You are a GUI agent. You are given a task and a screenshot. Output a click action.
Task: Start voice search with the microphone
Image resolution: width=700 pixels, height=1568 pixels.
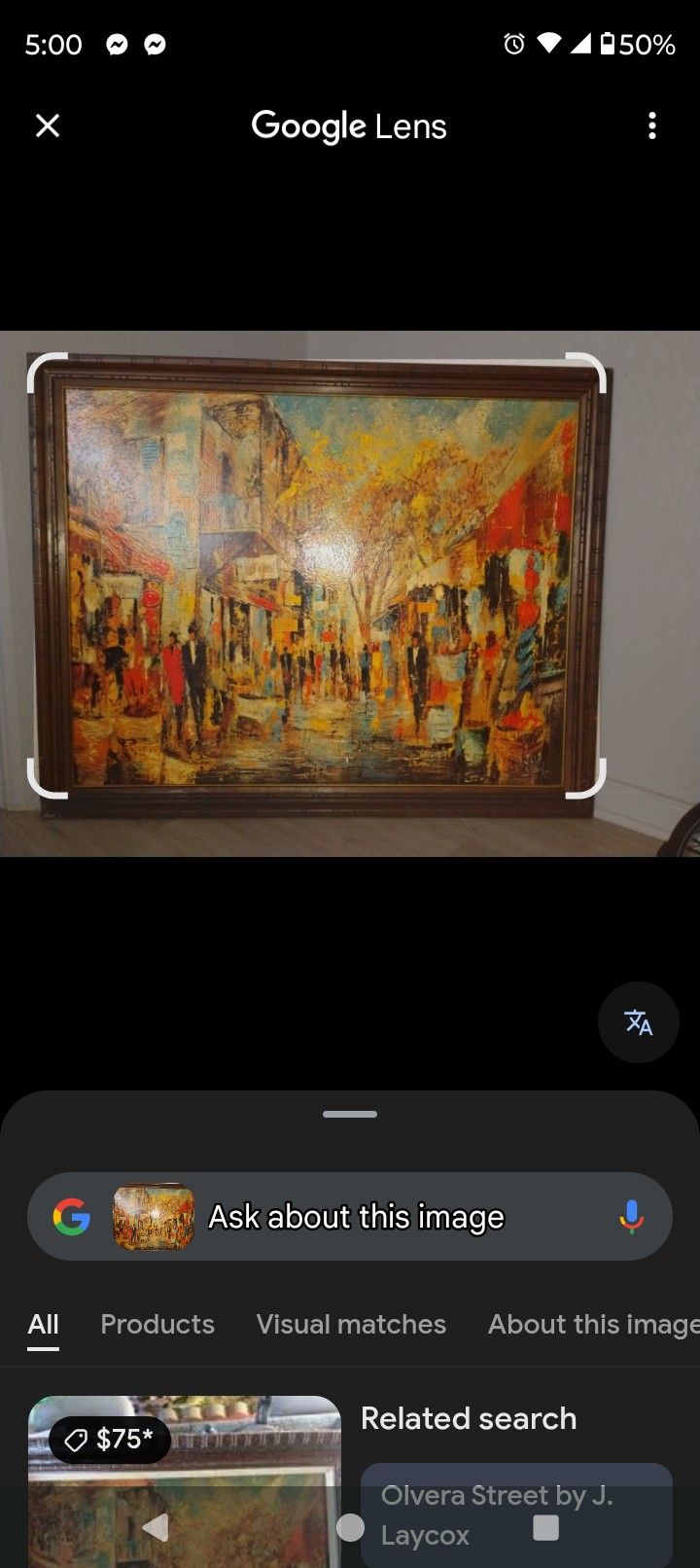point(631,1216)
